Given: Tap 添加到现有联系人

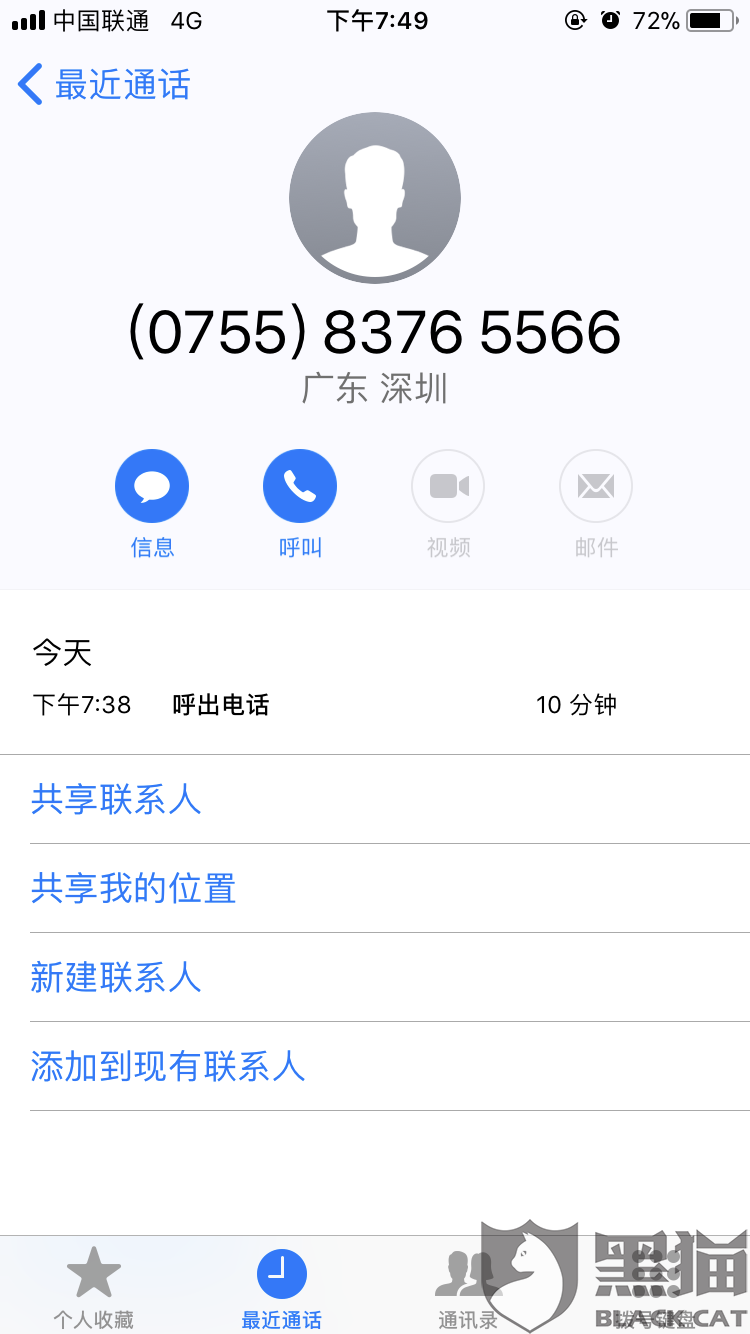Looking at the screenshot, I should (167, 1066).
